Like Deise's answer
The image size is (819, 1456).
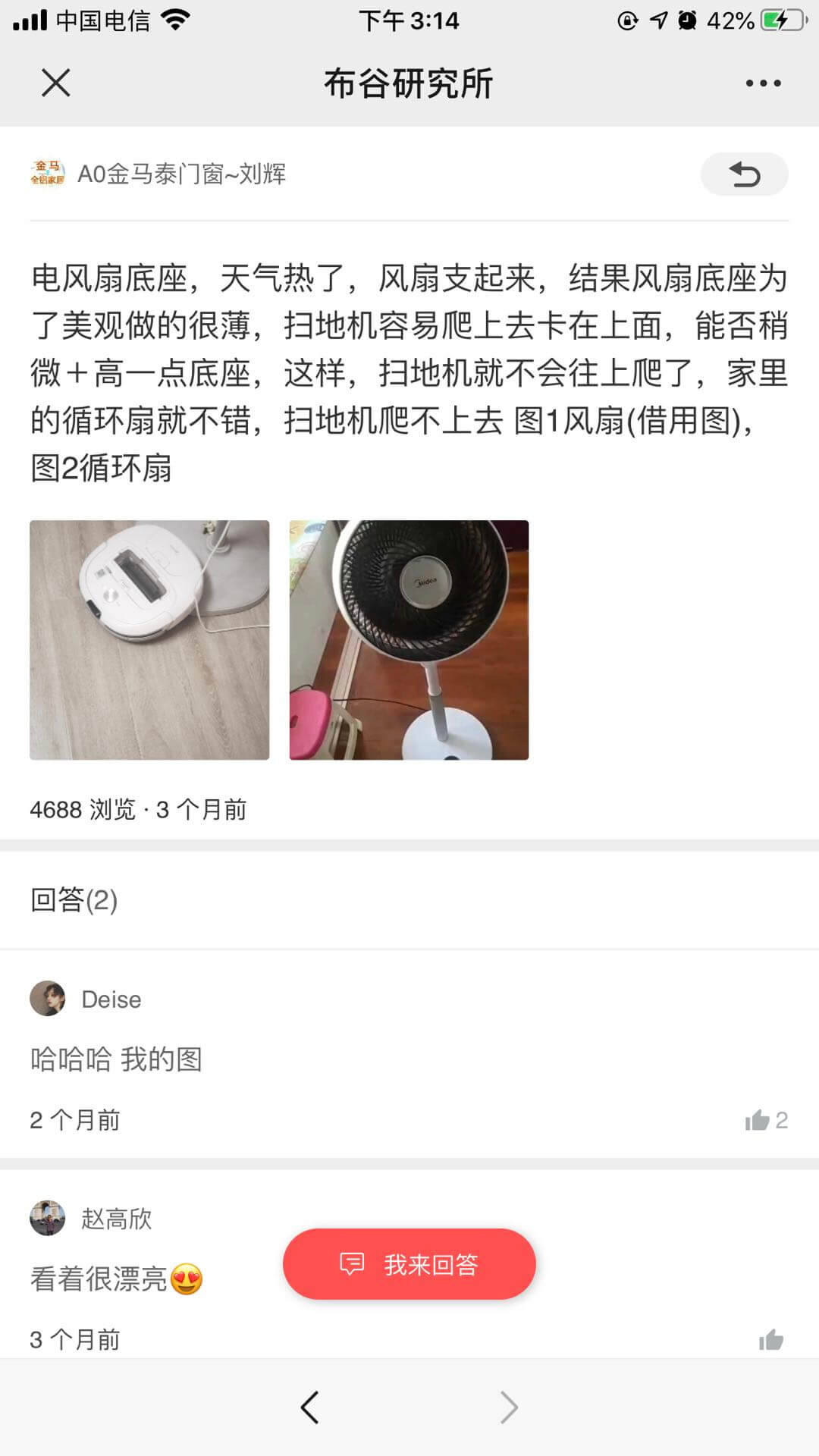pos(766,1120)
